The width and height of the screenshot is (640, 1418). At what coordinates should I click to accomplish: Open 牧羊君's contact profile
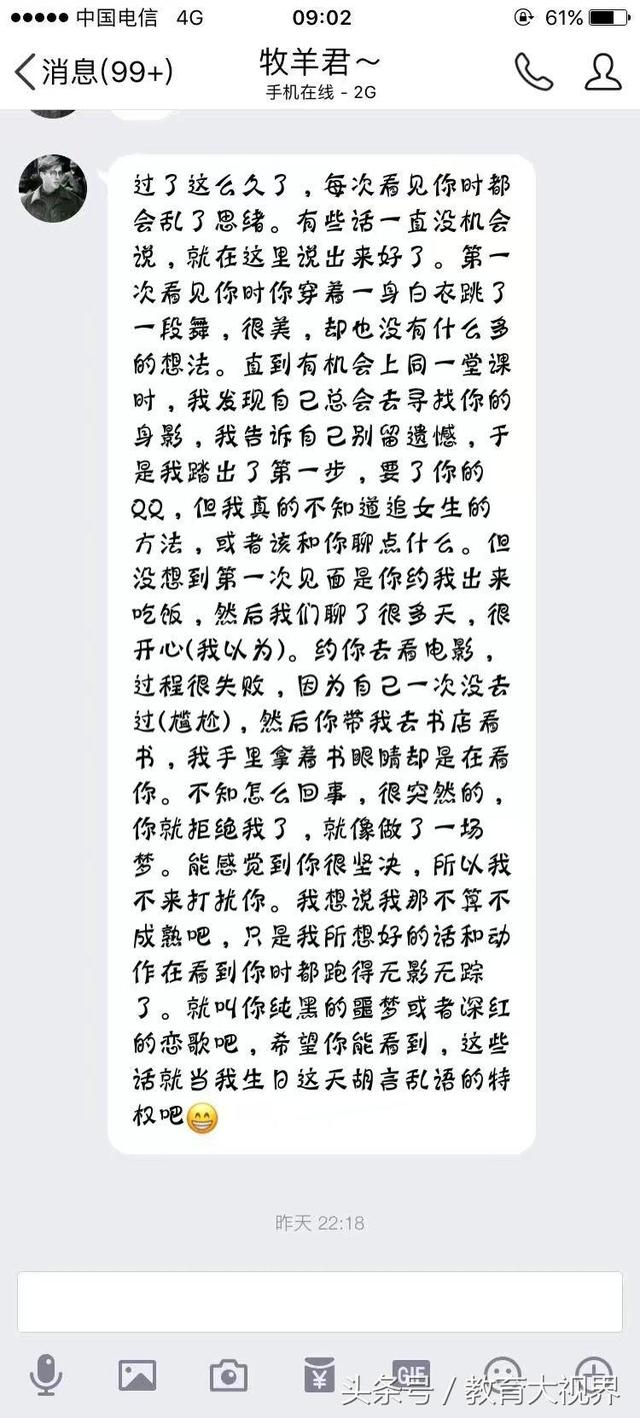coord(603,71)
